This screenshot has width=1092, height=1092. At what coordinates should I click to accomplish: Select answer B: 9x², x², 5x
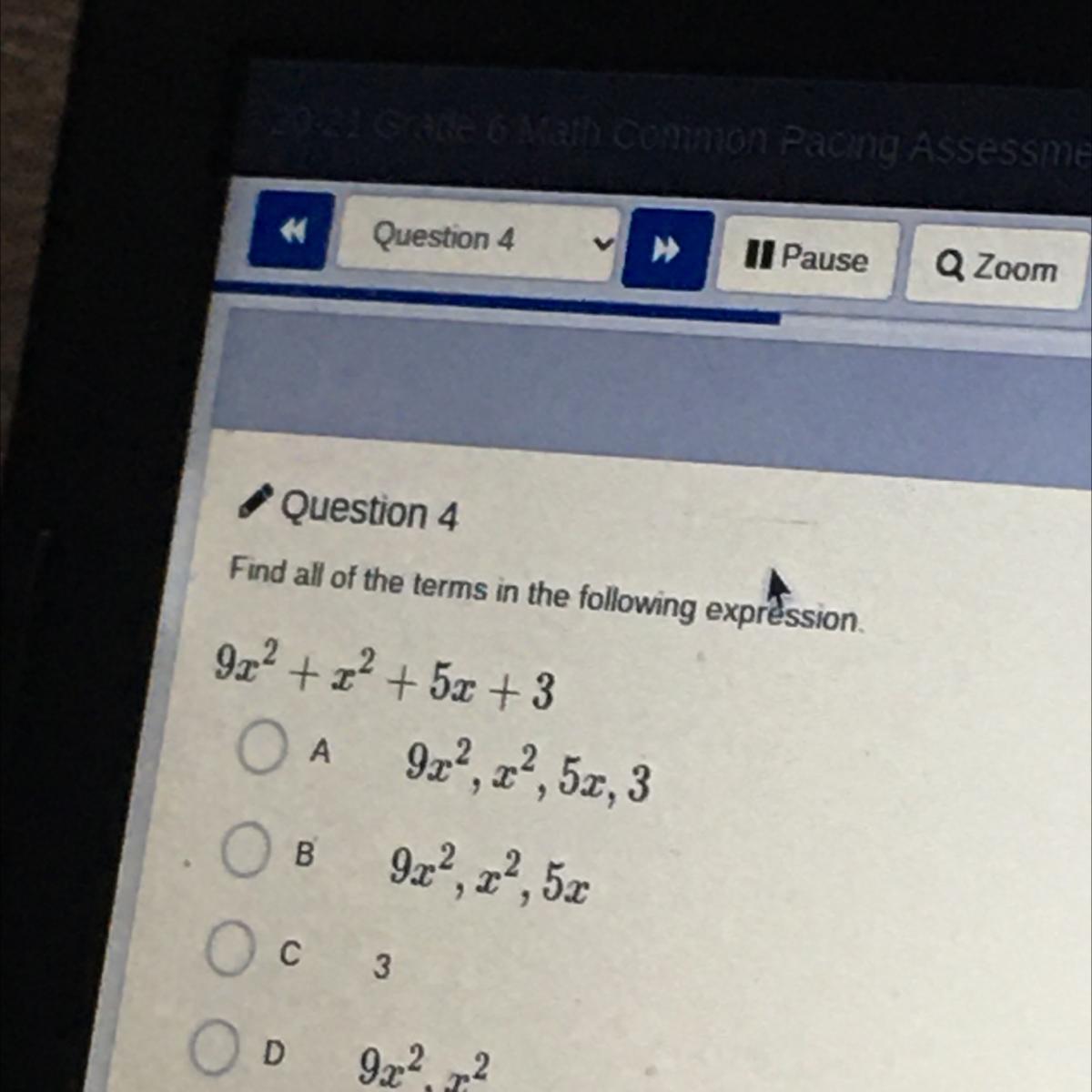point(246,850)
